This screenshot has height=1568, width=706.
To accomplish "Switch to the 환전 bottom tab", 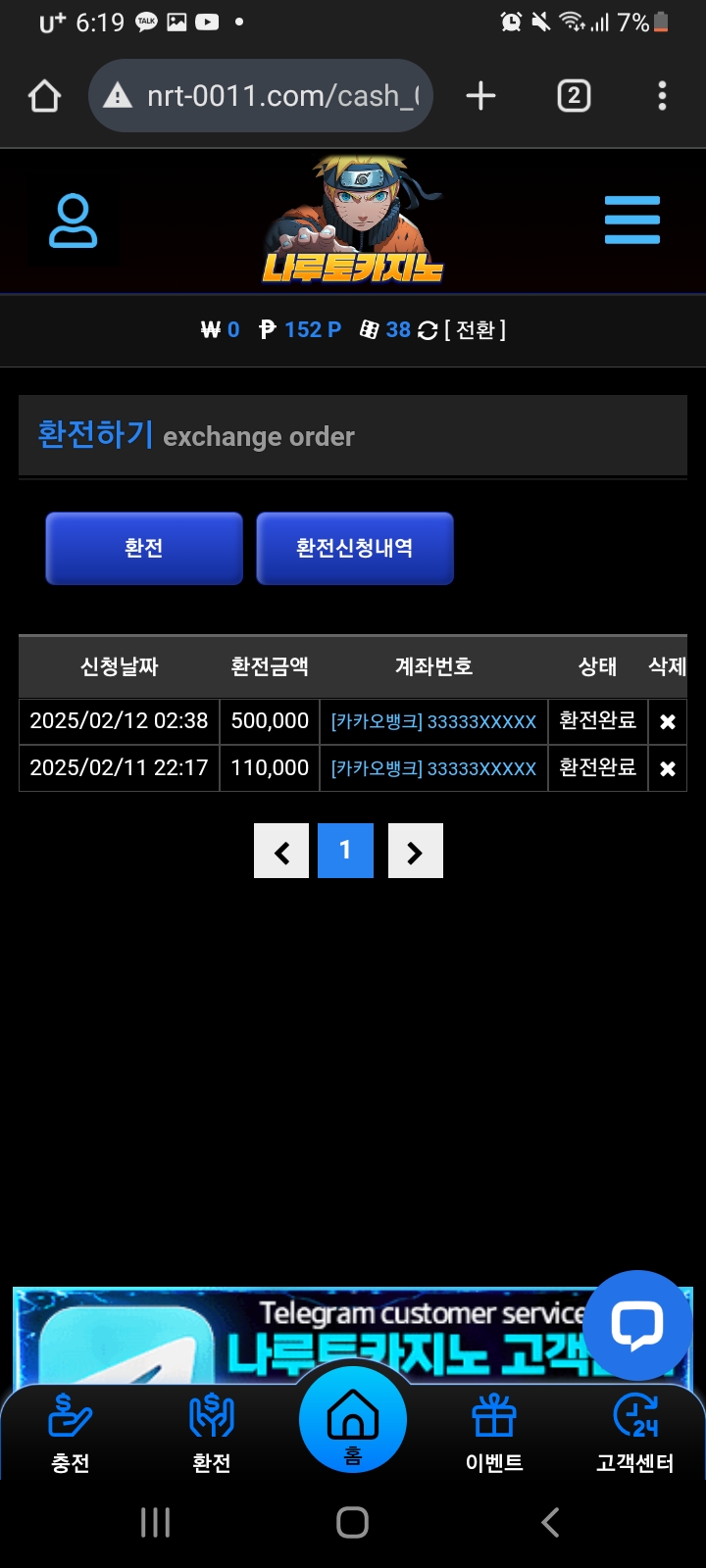I will 212,1435.
